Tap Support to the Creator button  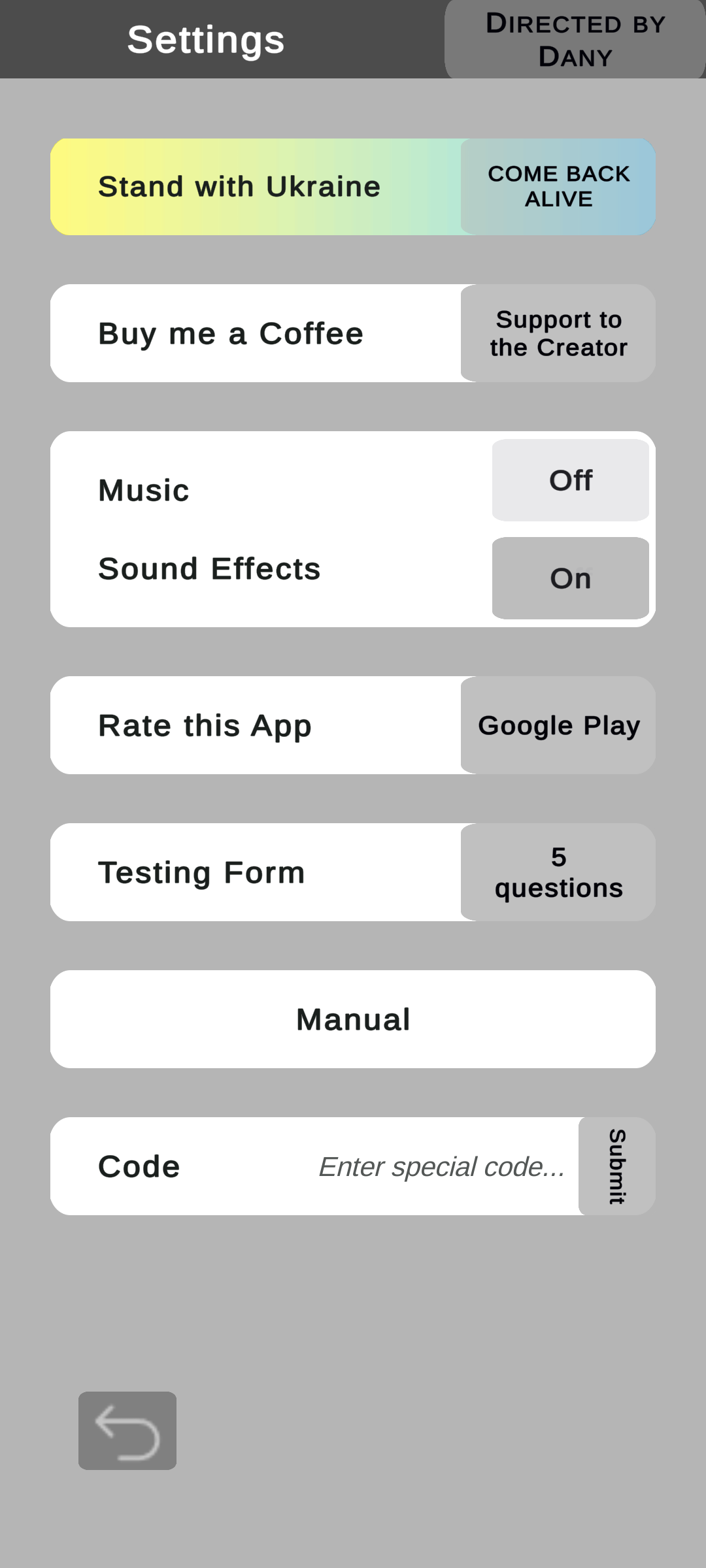(x=558, y=333)
